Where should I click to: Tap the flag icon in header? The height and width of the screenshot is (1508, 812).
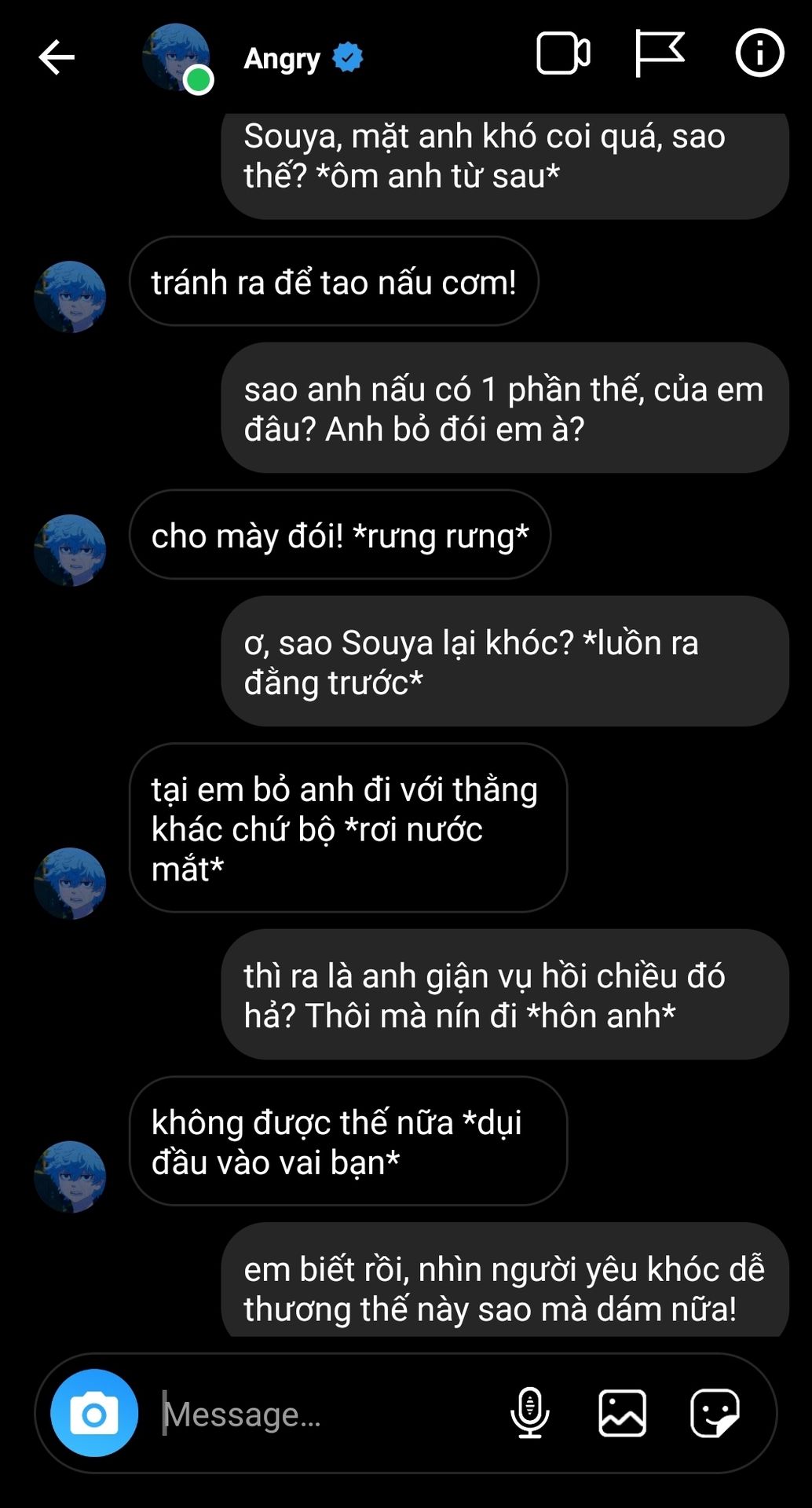(x=659, y=53)
